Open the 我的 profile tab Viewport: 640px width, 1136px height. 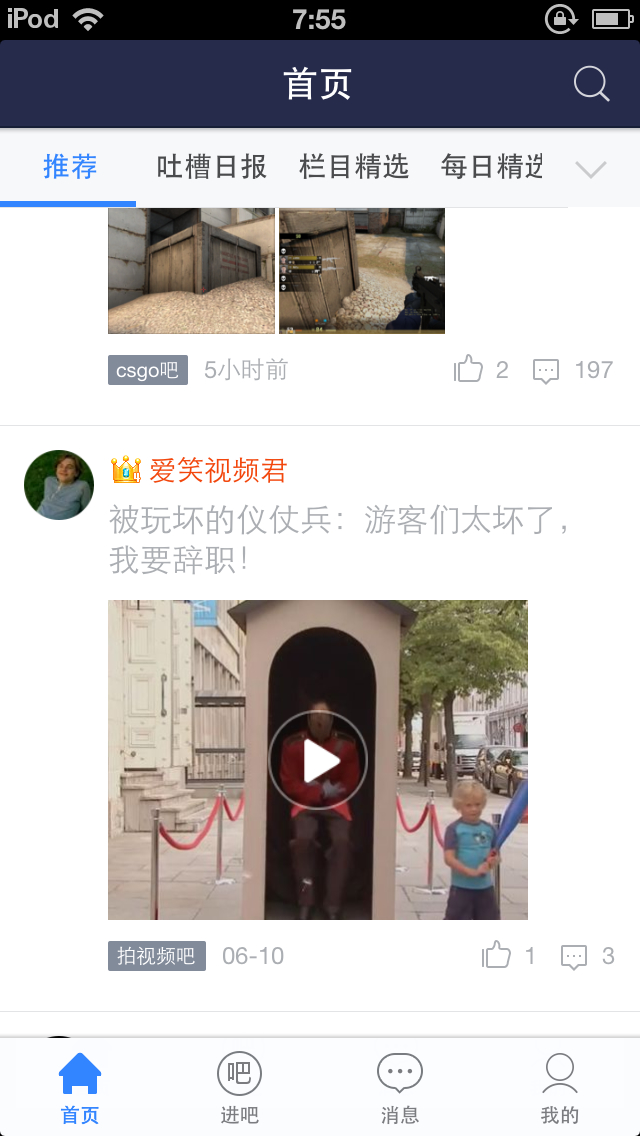click(x=560, y=1087)
